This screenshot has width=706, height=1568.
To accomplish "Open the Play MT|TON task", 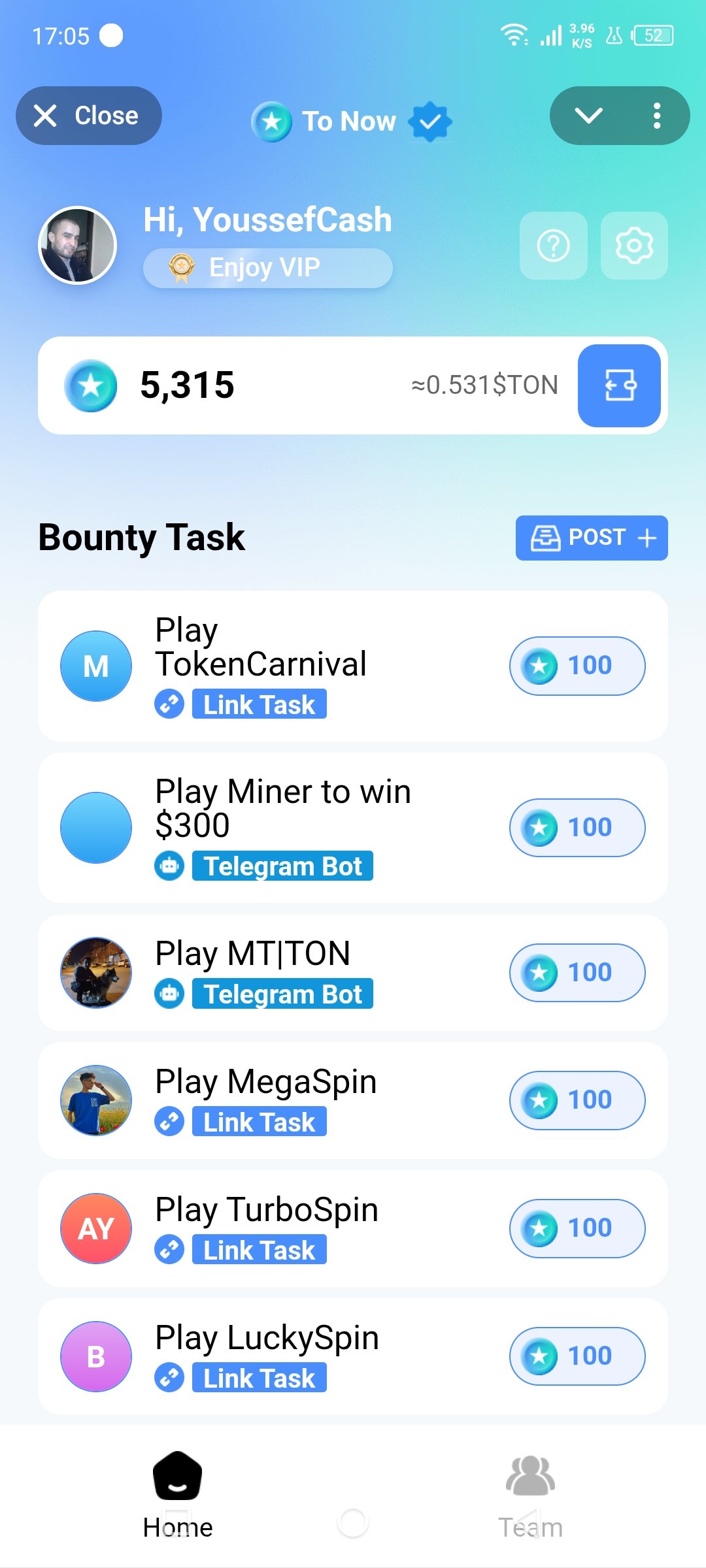I will [353, 973].
